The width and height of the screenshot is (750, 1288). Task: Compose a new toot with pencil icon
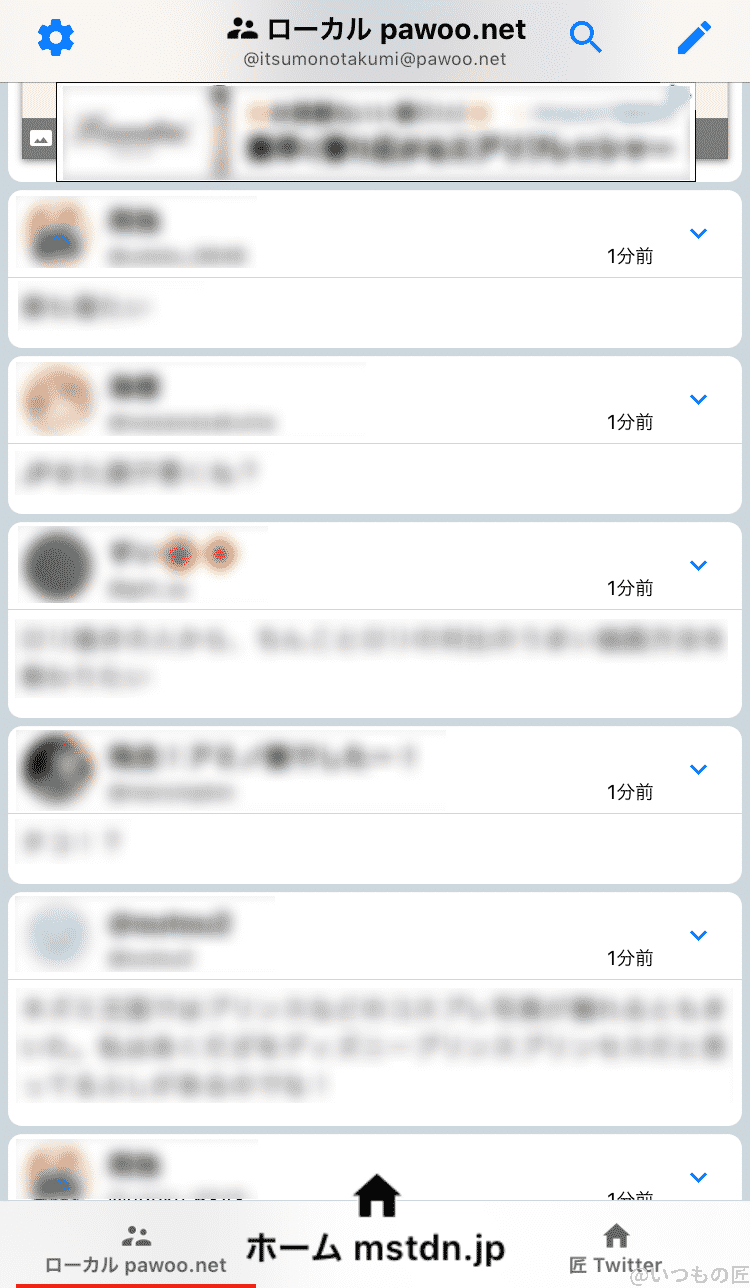click(x=693, y=38)
